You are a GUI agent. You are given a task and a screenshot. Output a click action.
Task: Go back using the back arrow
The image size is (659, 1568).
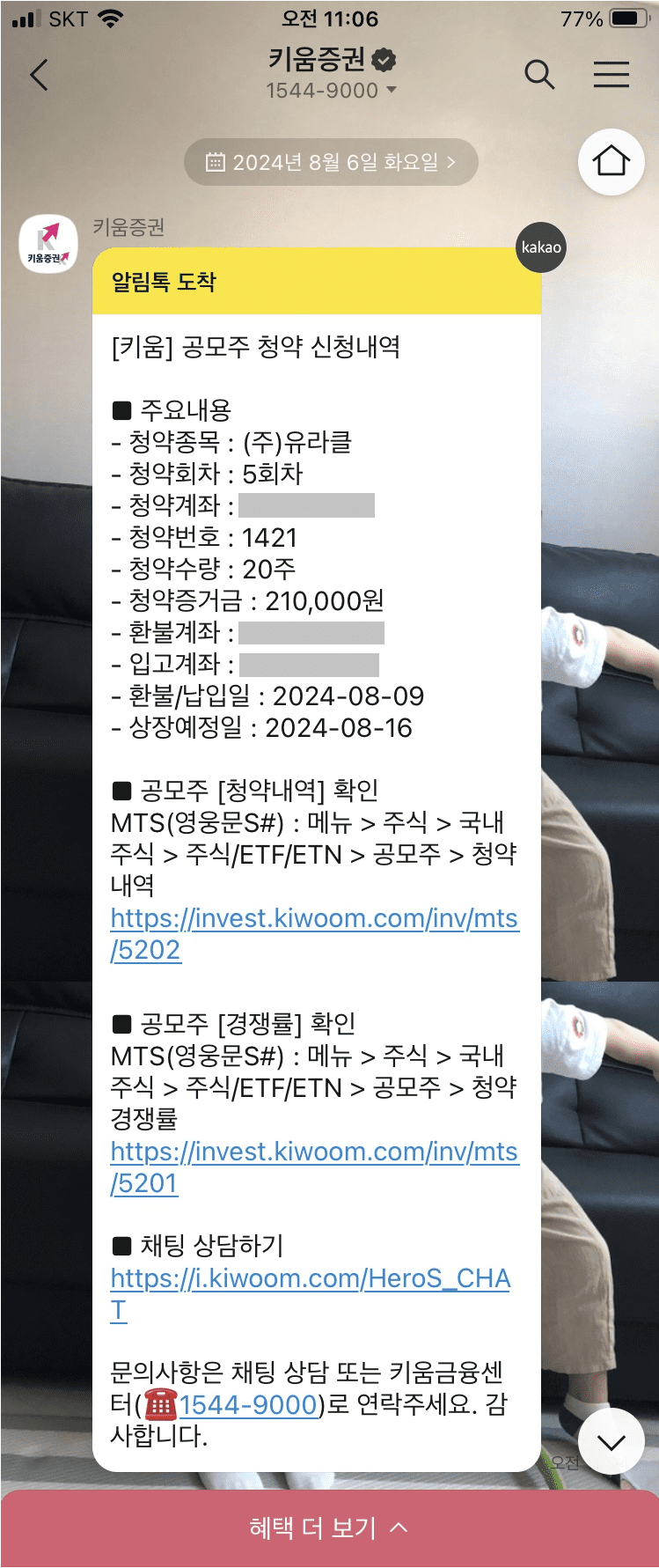point(37,76)
